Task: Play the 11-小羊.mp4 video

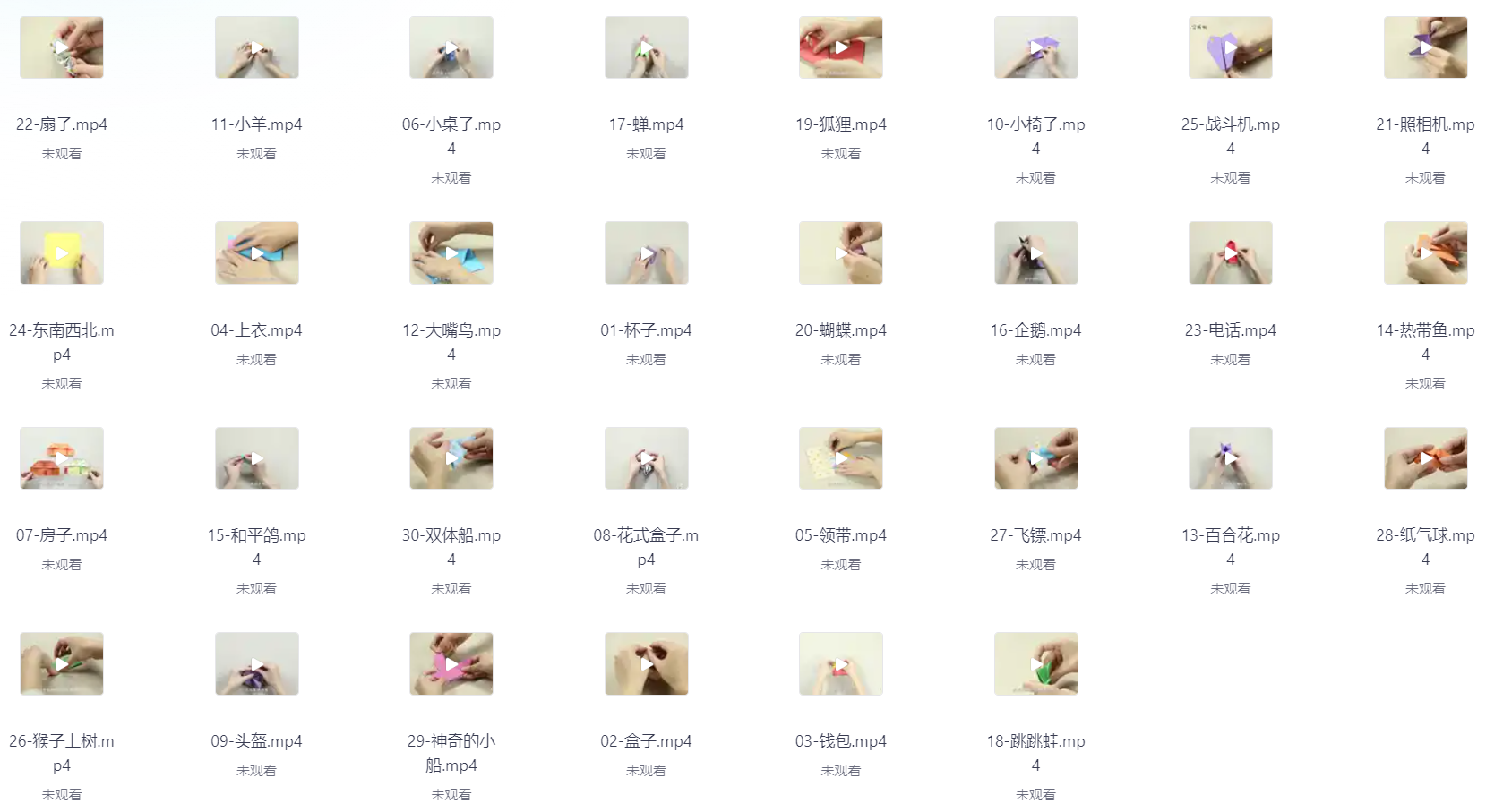Action: [256, 47]
